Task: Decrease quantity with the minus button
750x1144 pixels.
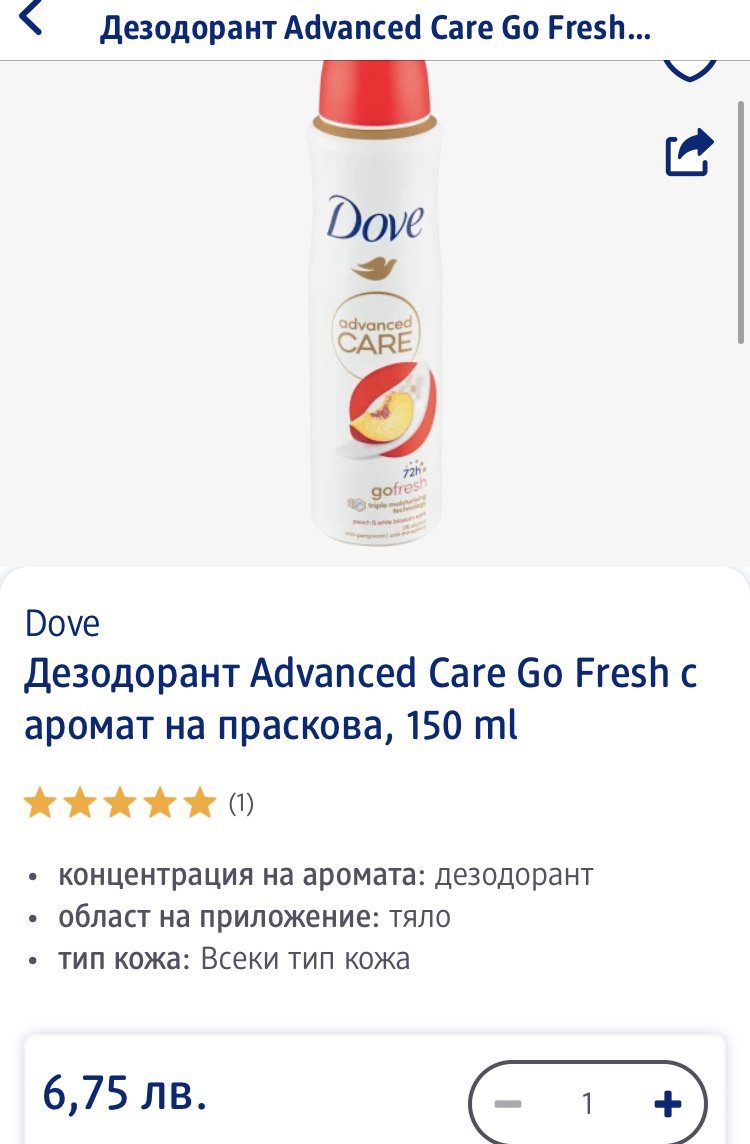Action: click(508, 1104)
